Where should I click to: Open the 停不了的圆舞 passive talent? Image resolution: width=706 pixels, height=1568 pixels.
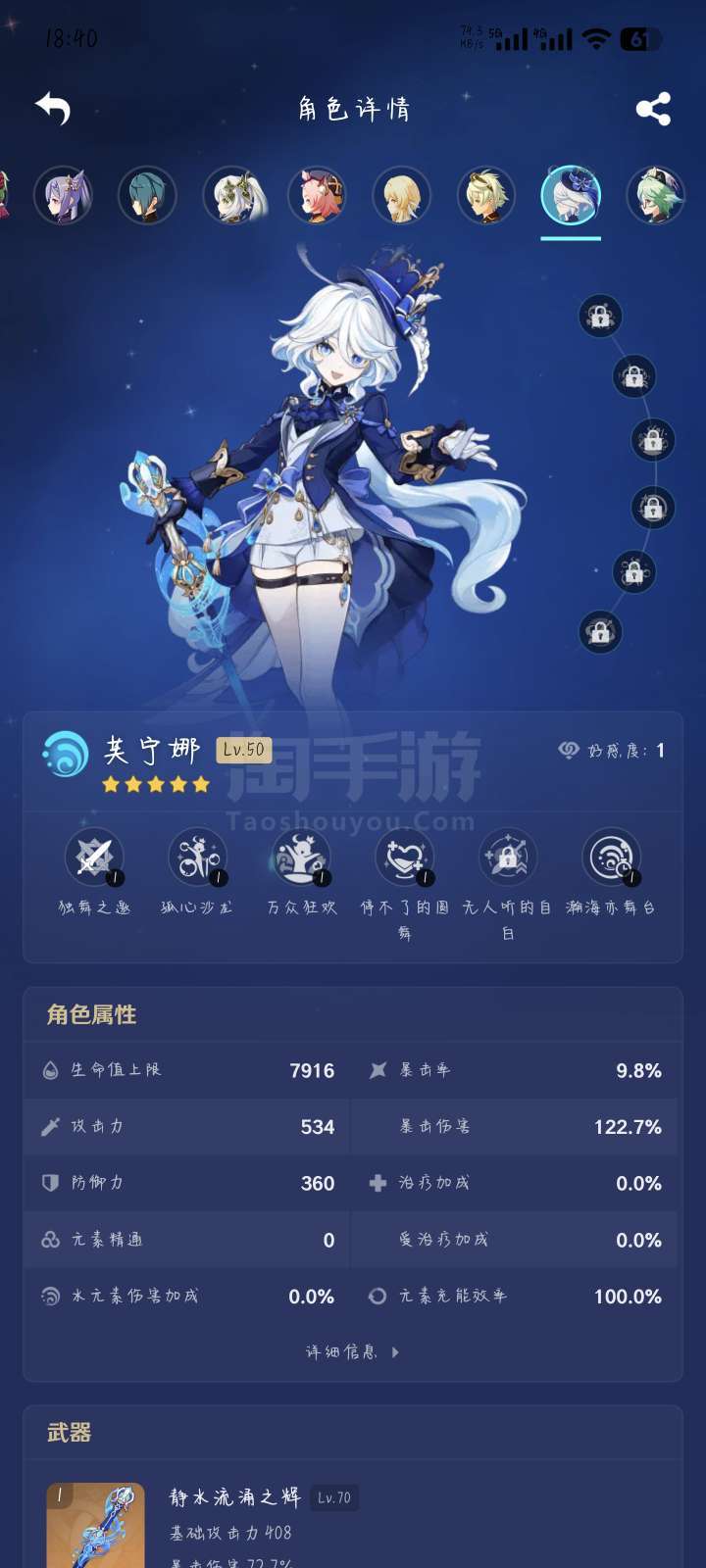pyautogui.click(x=405, y=857)
